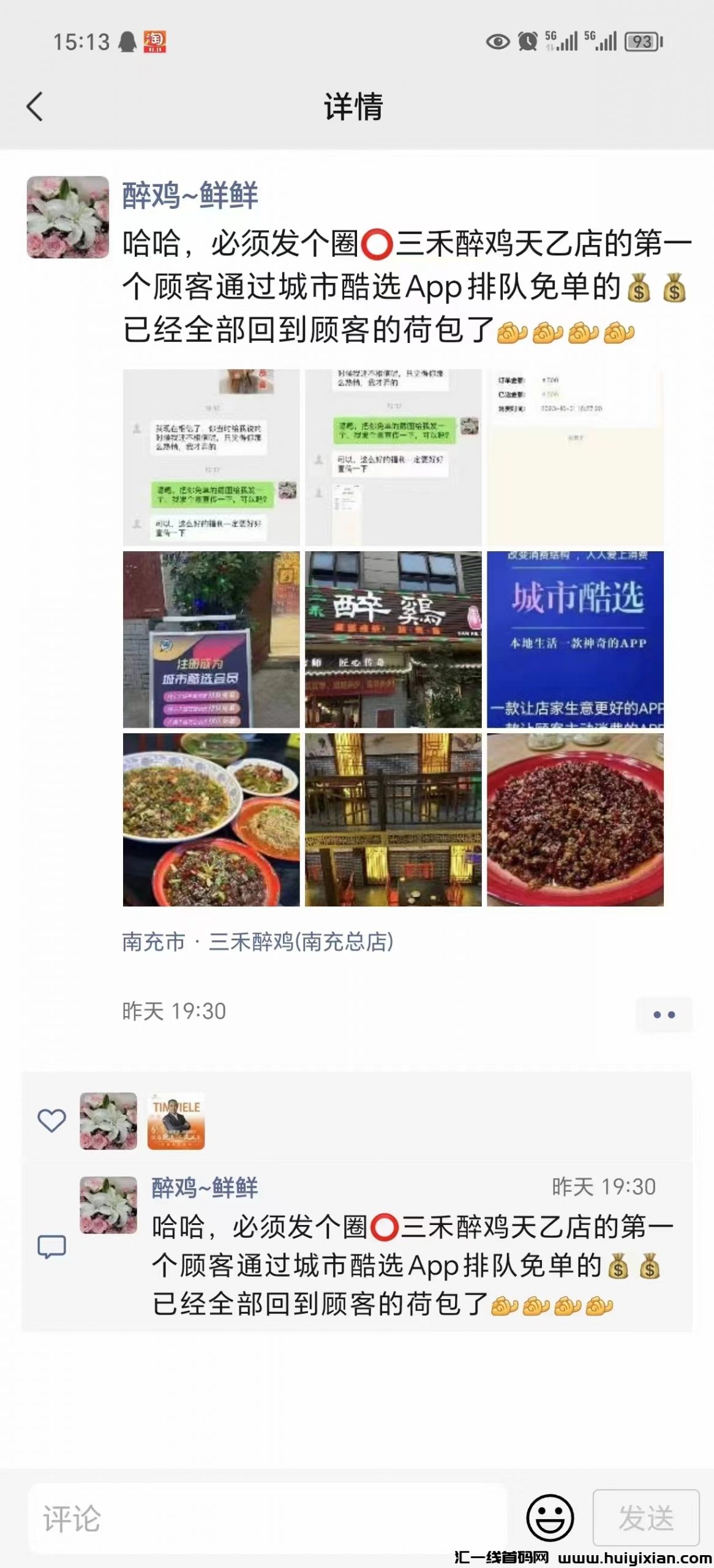
Task: Open 醉鸡~鲜鲜 profile from post avatar
Action: pyautogui.click(x=68, y=217)
